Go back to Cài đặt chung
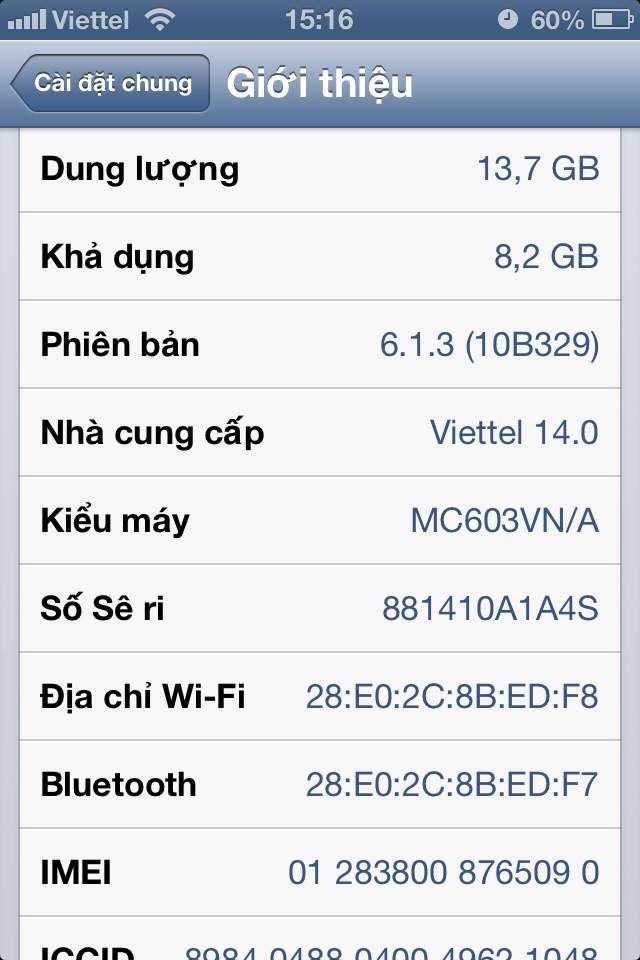The height and width of the screenshot is (960, 640). click(111, 83)
